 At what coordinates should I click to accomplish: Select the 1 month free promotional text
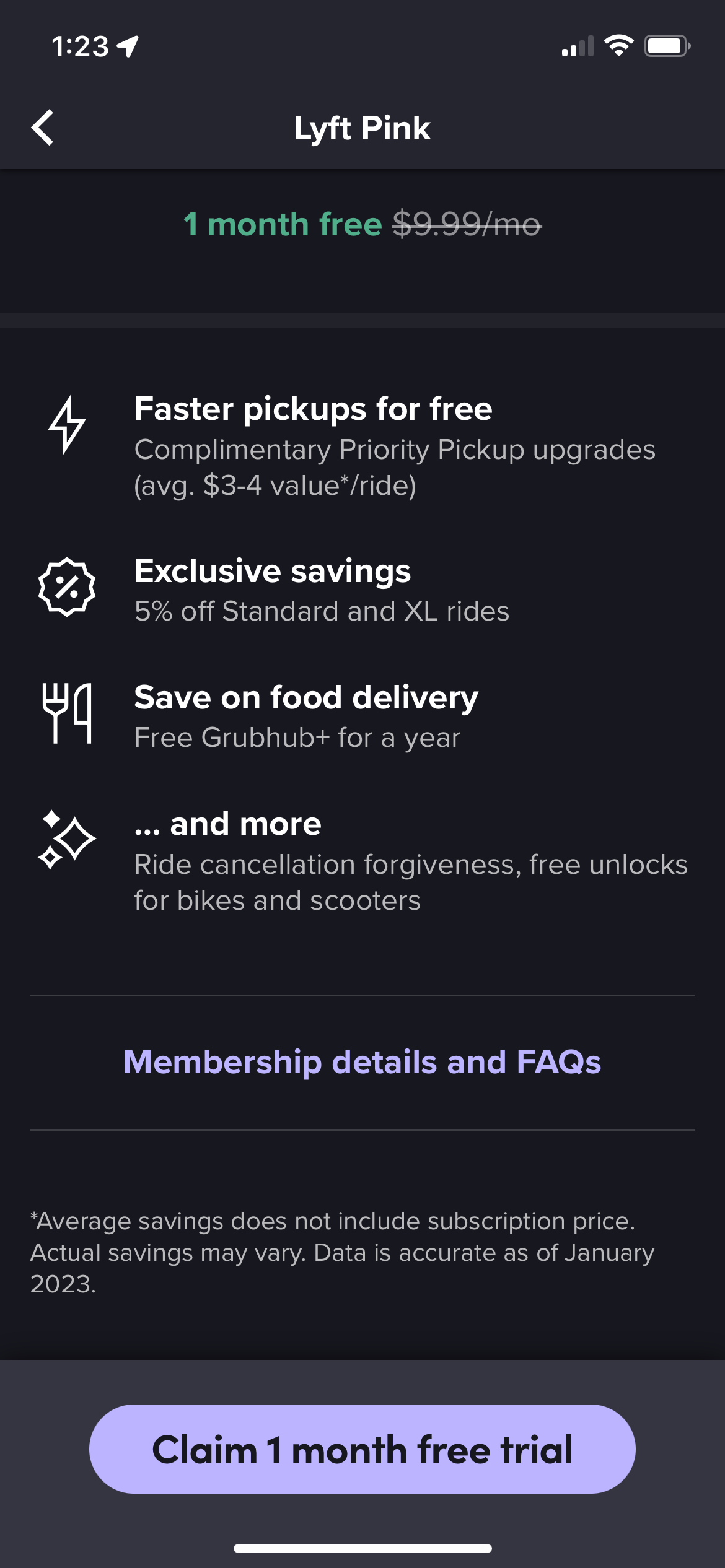pos(282,225)
